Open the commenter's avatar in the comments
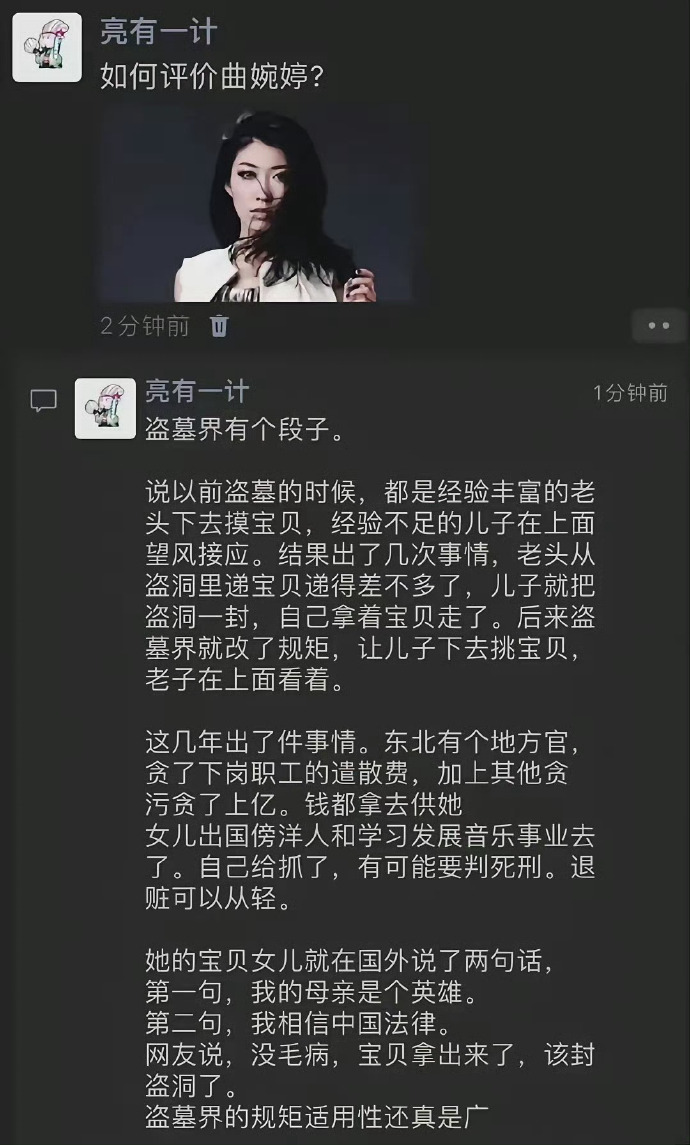The width and height of the screenshot is (690, 1145). click(105, 408)
